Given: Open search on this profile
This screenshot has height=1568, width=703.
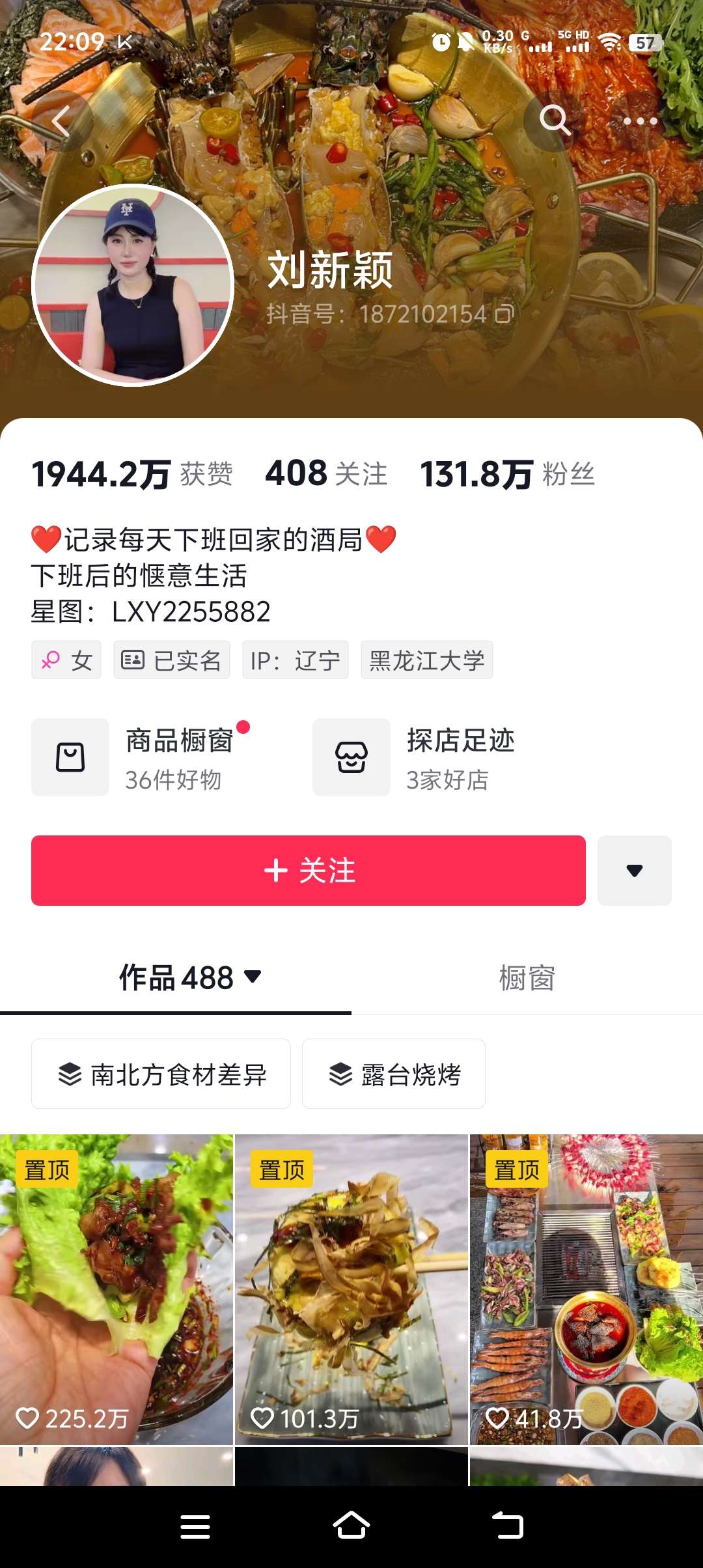Looking at the screenshot, I should click(555, 120).
